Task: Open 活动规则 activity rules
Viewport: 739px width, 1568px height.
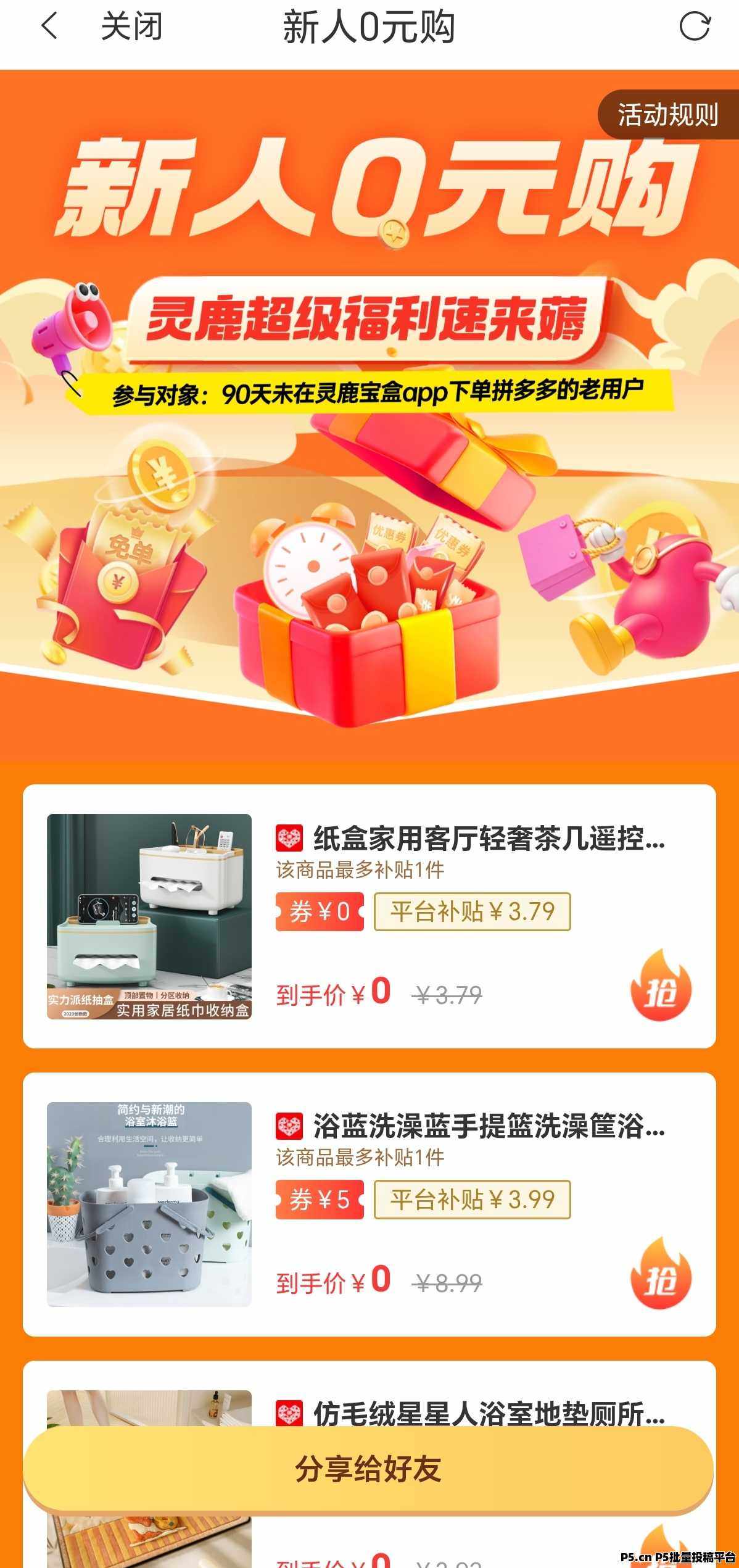Action: tap(668, 115)
